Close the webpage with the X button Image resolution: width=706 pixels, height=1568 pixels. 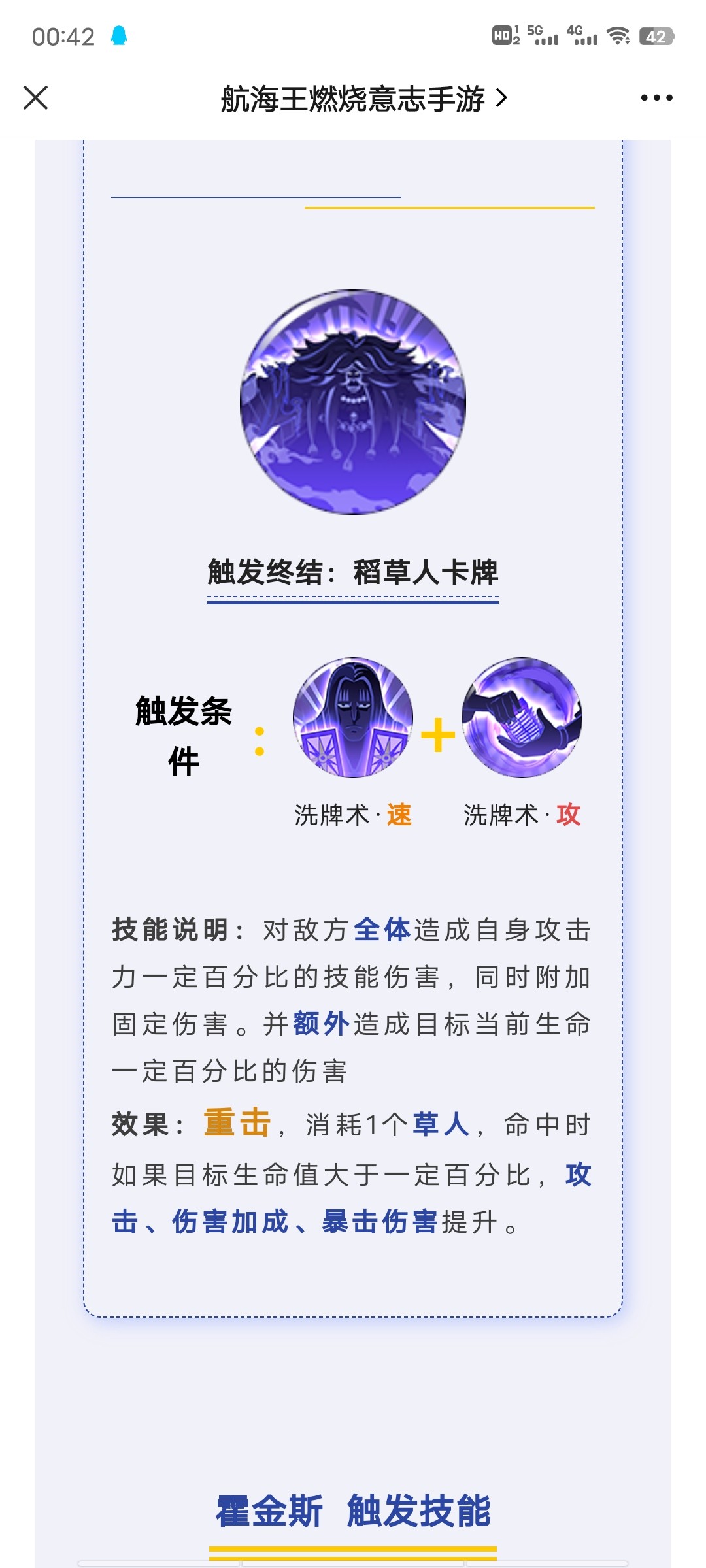click(x=36, y=98)
